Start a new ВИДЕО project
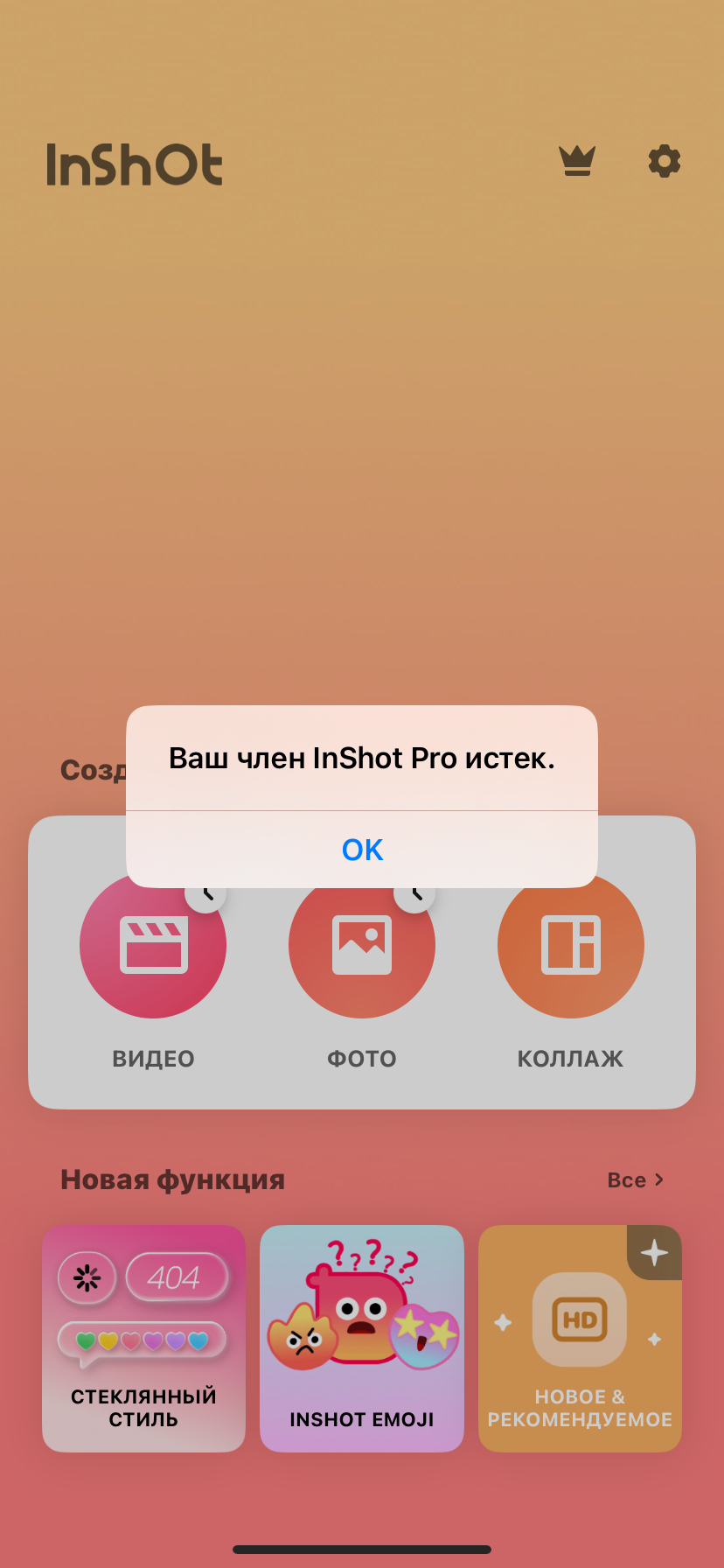 (x=153, y=945)
